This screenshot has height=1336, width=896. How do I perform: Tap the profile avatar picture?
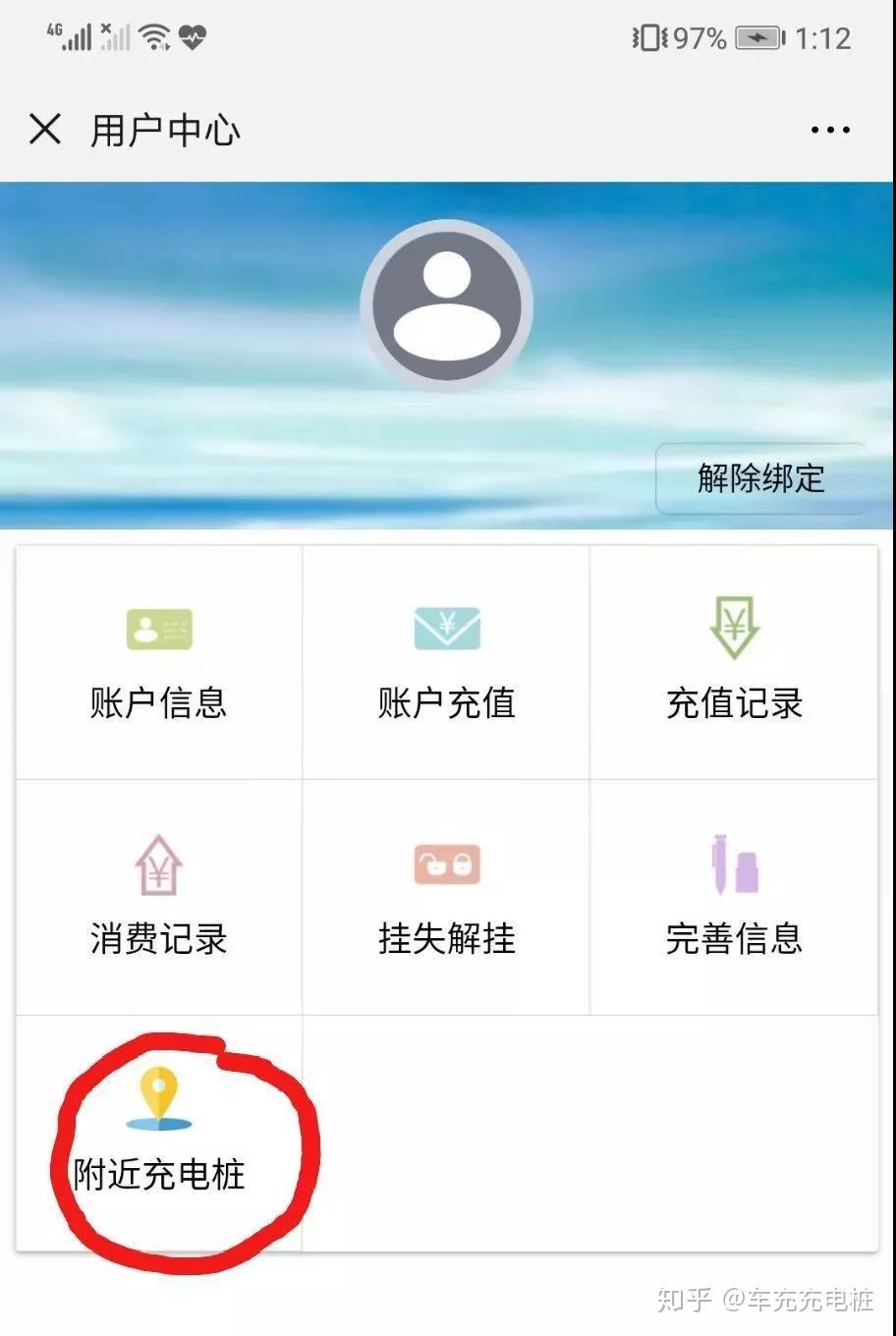coord(447,306)
